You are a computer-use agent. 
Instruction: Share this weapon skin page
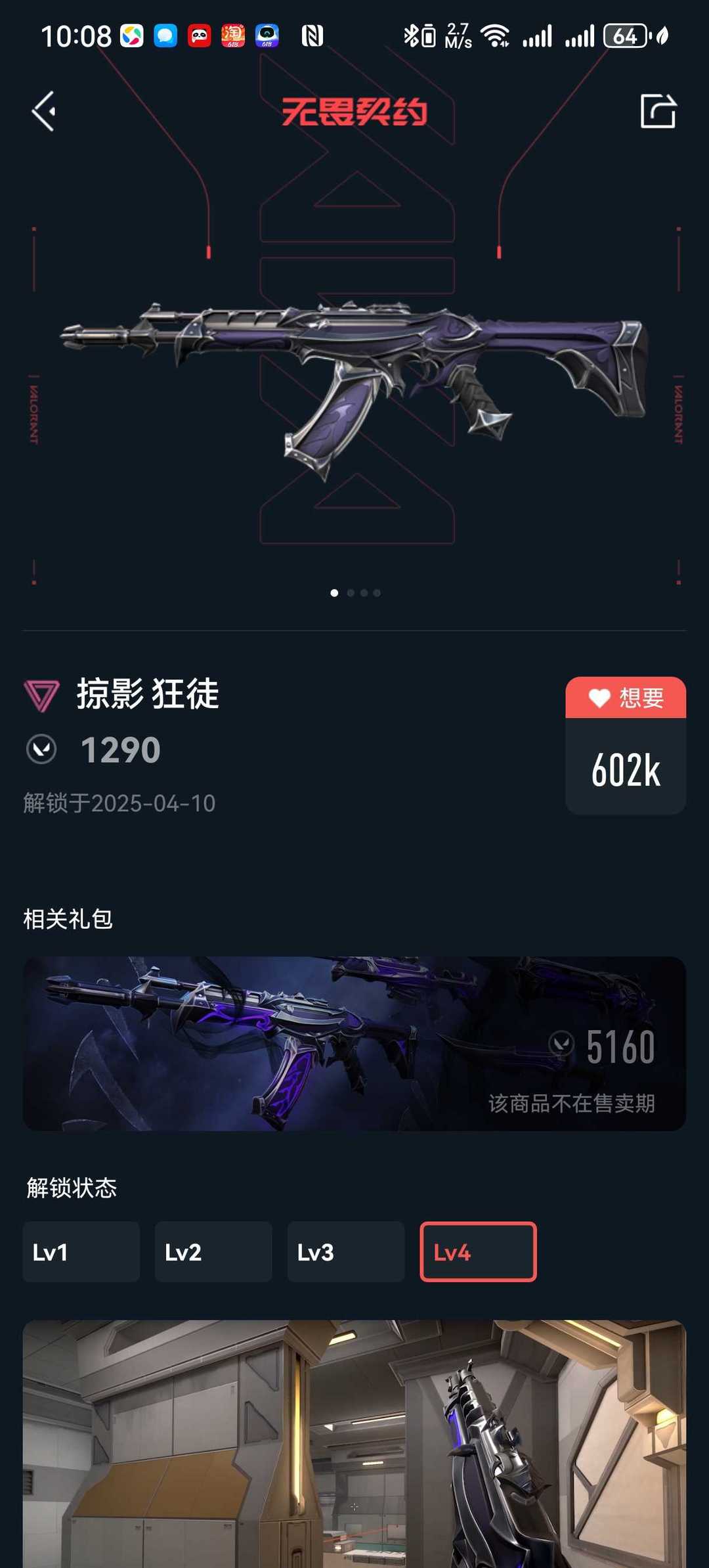(658, 111)
